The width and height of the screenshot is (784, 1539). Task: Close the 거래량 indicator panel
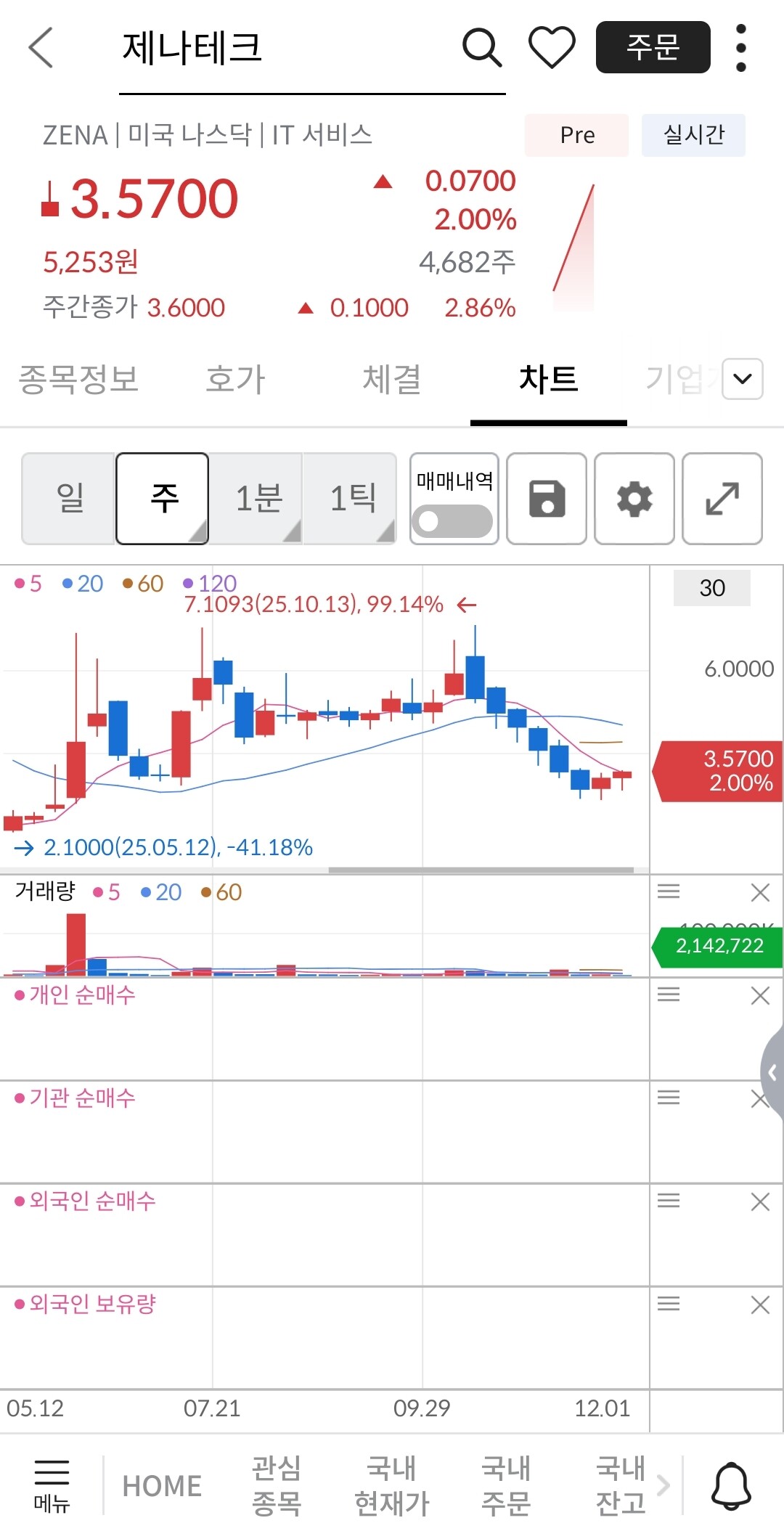point(760,892)
